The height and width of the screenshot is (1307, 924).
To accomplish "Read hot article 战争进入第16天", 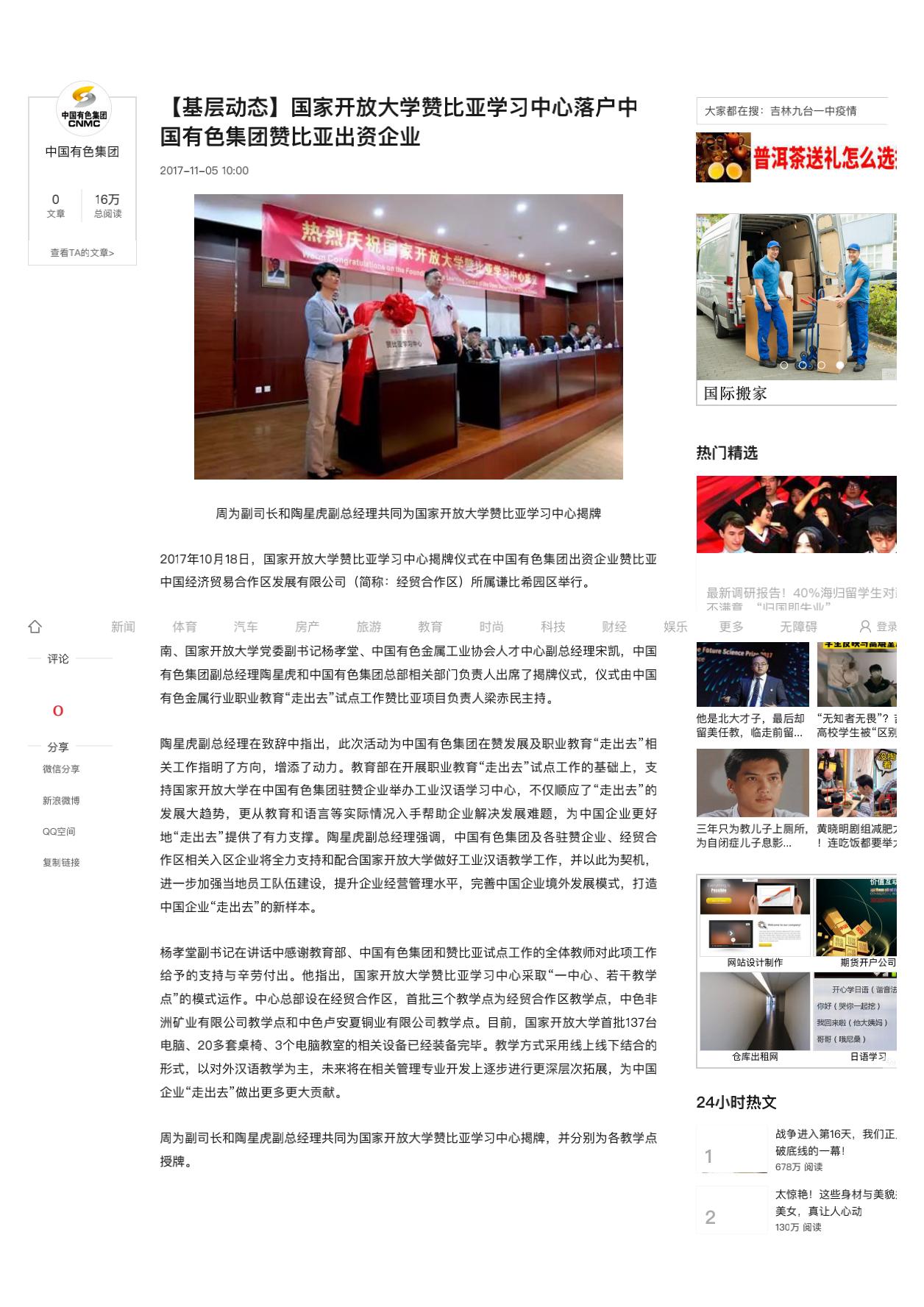I will click(x=835, y=1142).
